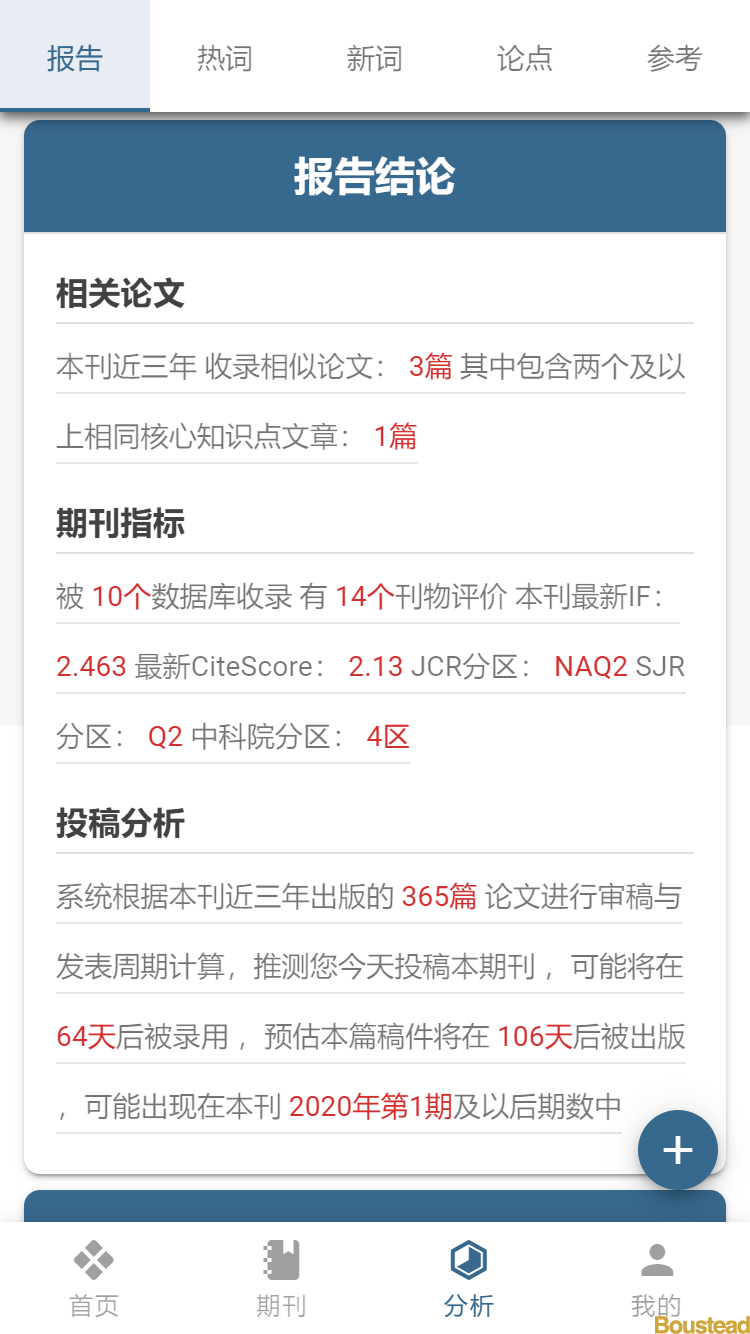Screen dimensions: 750x1334
Task: Switch to the 热词 tab
Action: pyautogui.click(x=225, y=58)
